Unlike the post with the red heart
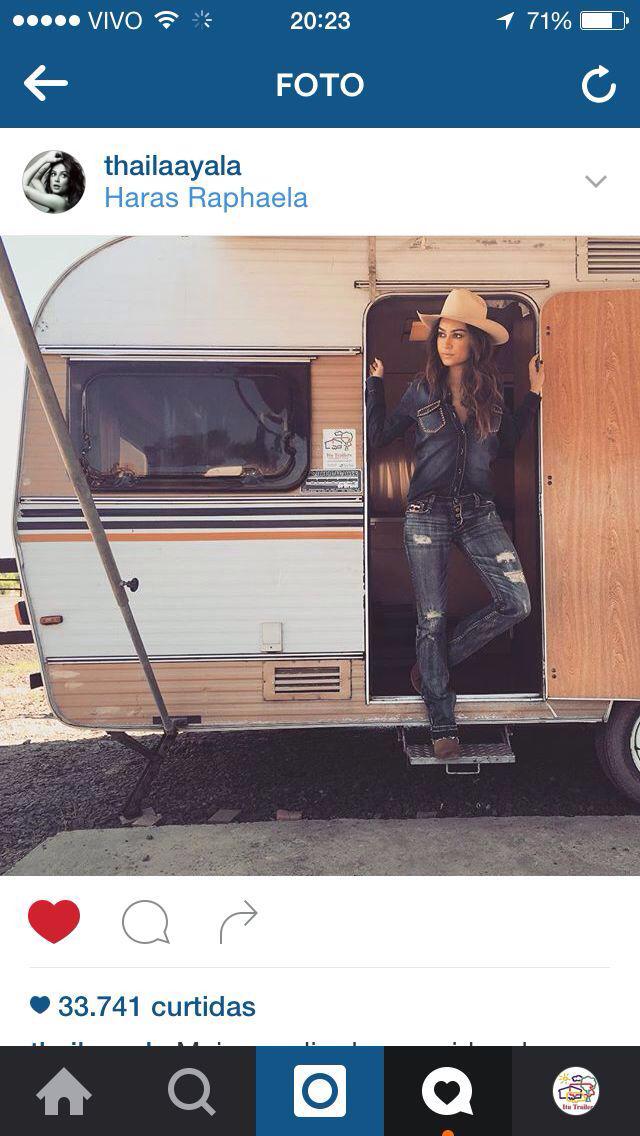This screenshot has height=1136, width=640. pyautogui.click(x=54, y=921)
